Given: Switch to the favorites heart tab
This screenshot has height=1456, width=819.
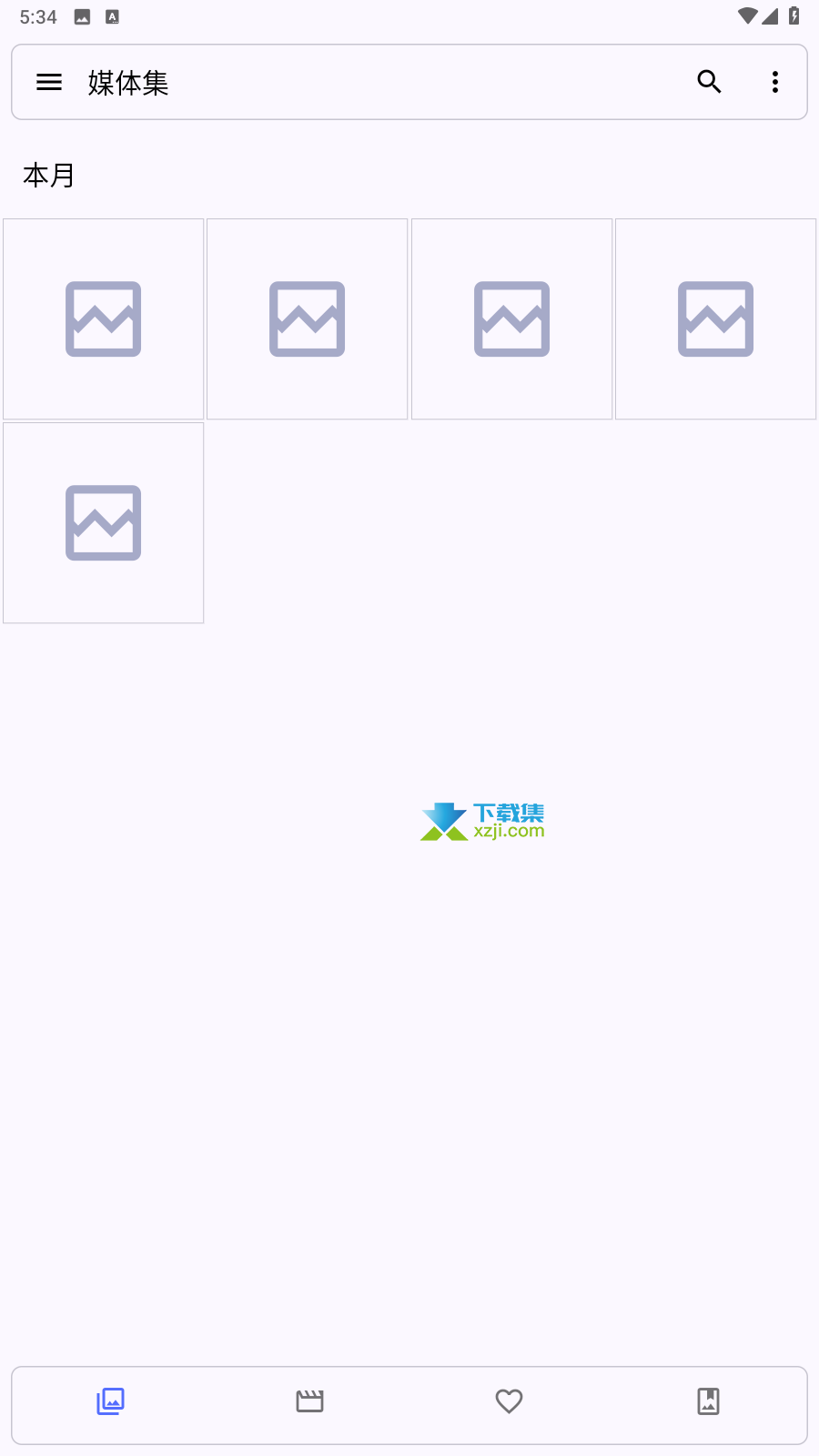Looking at the screenshot, I should 509,1401.
